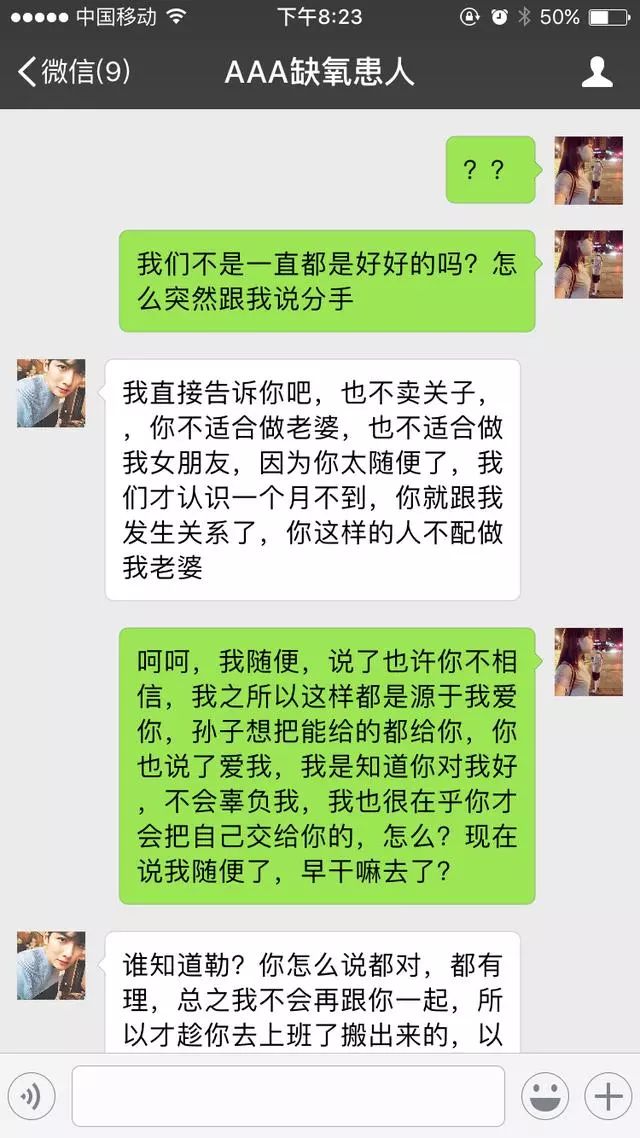Open the chat info profile icon
The image size is (640, 1138).
click(597, 72)
